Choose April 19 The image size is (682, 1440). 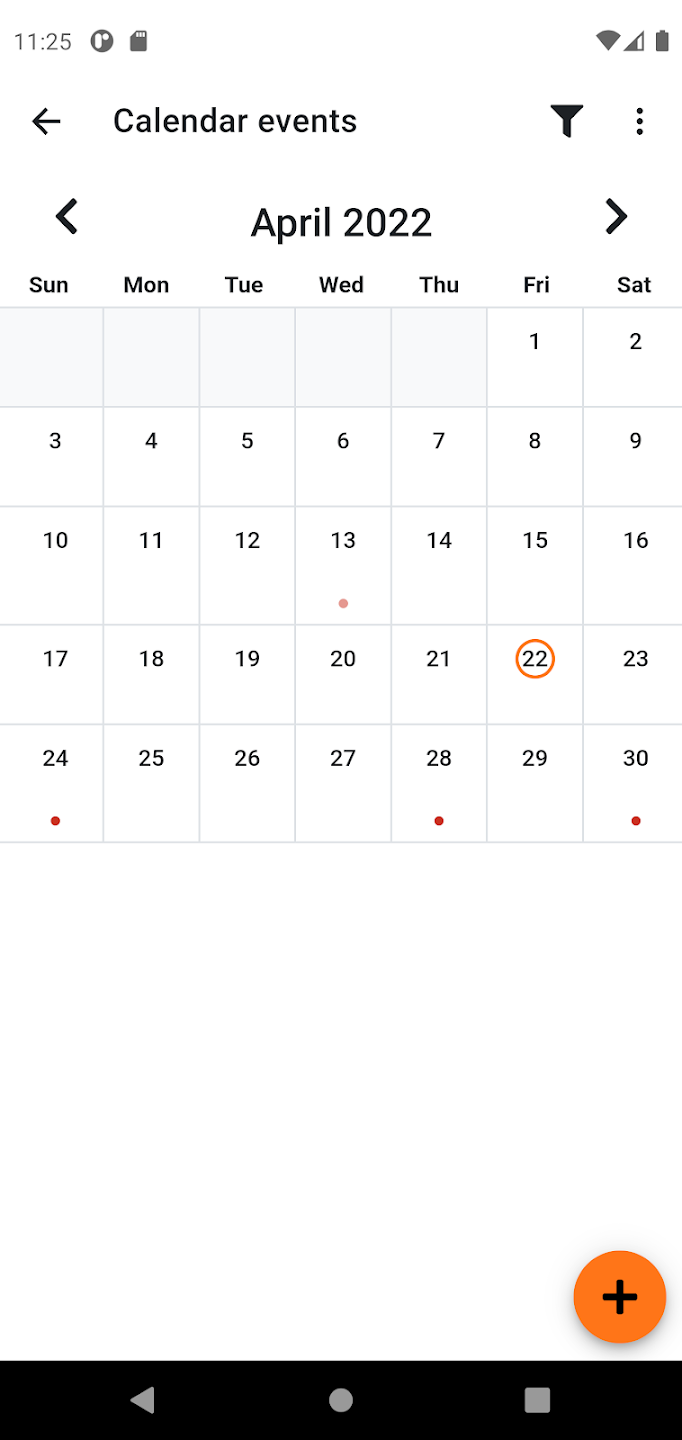point(247,673)
